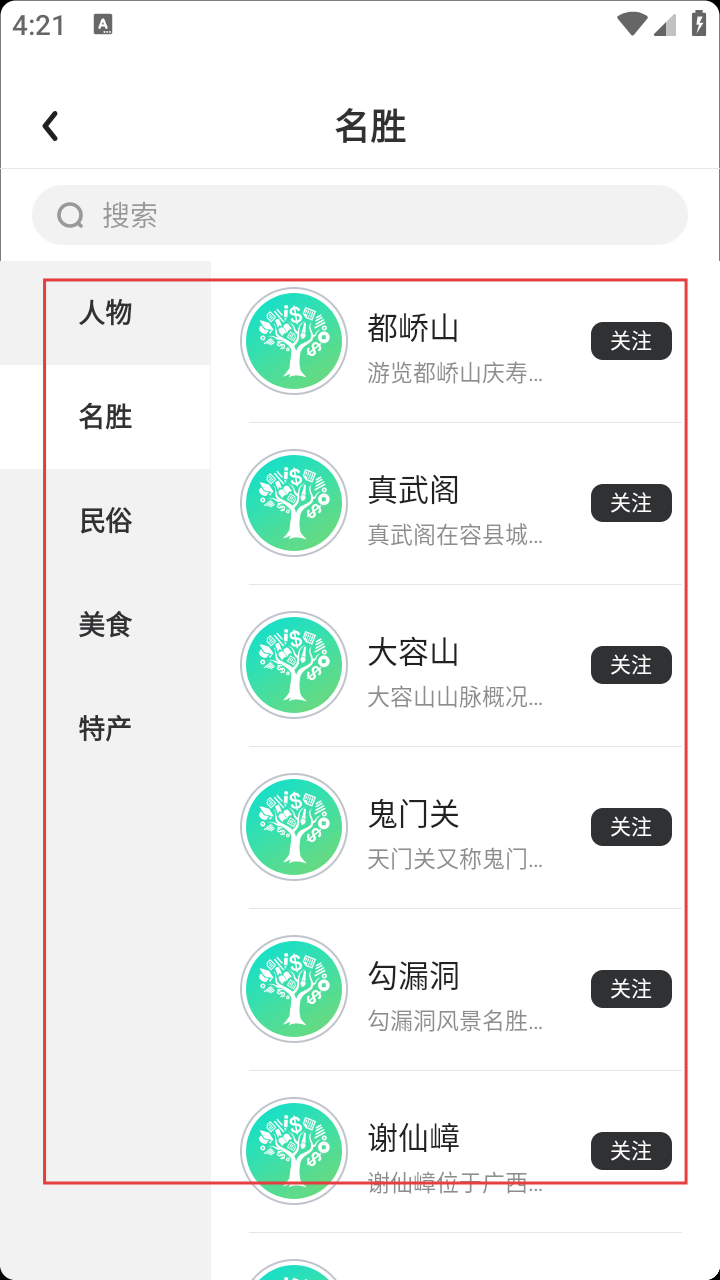Choose the 特产 category

pyautogui.click(x=105, y=729)
